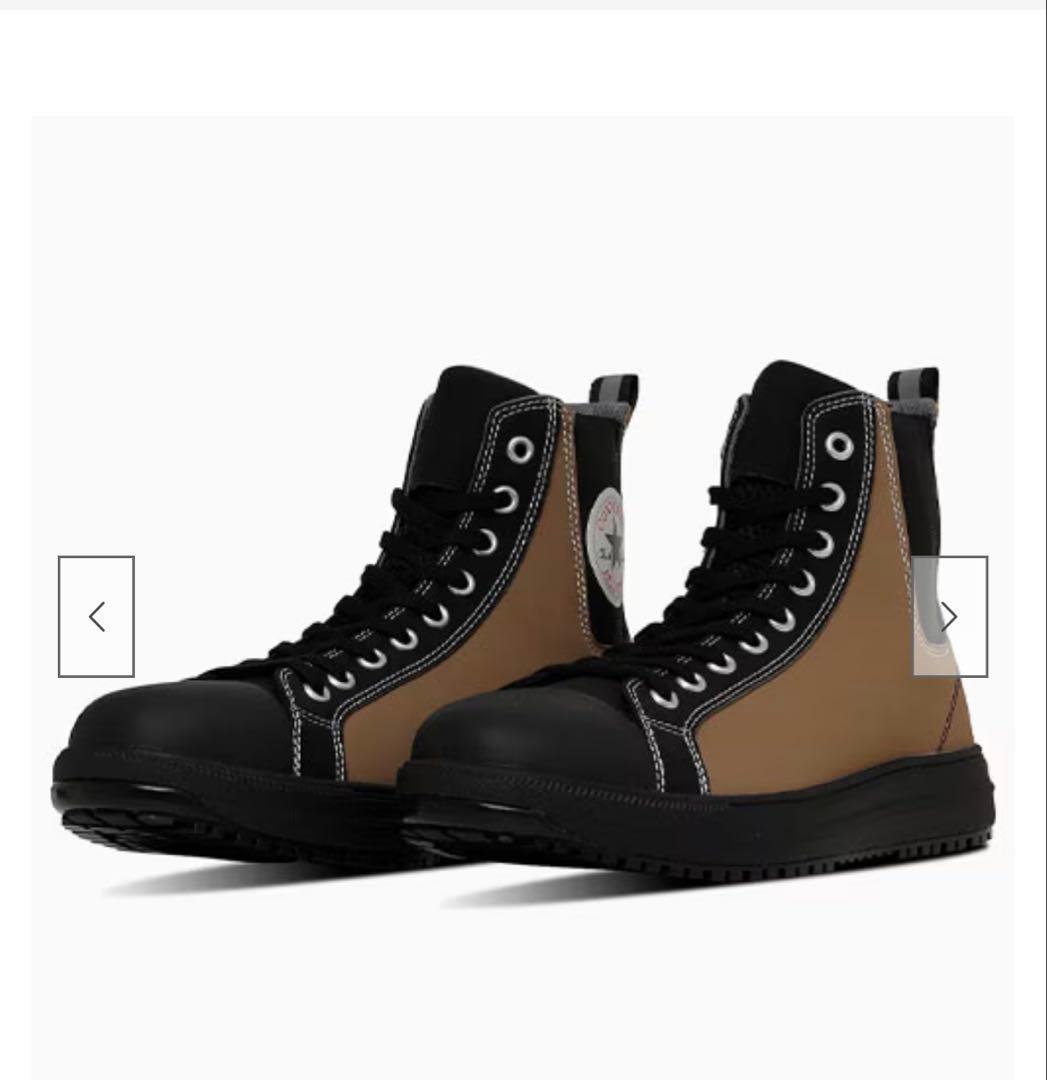Go to the next product image
Viewport: 1047px width, 1080px height.
click(x=949, y=616)
